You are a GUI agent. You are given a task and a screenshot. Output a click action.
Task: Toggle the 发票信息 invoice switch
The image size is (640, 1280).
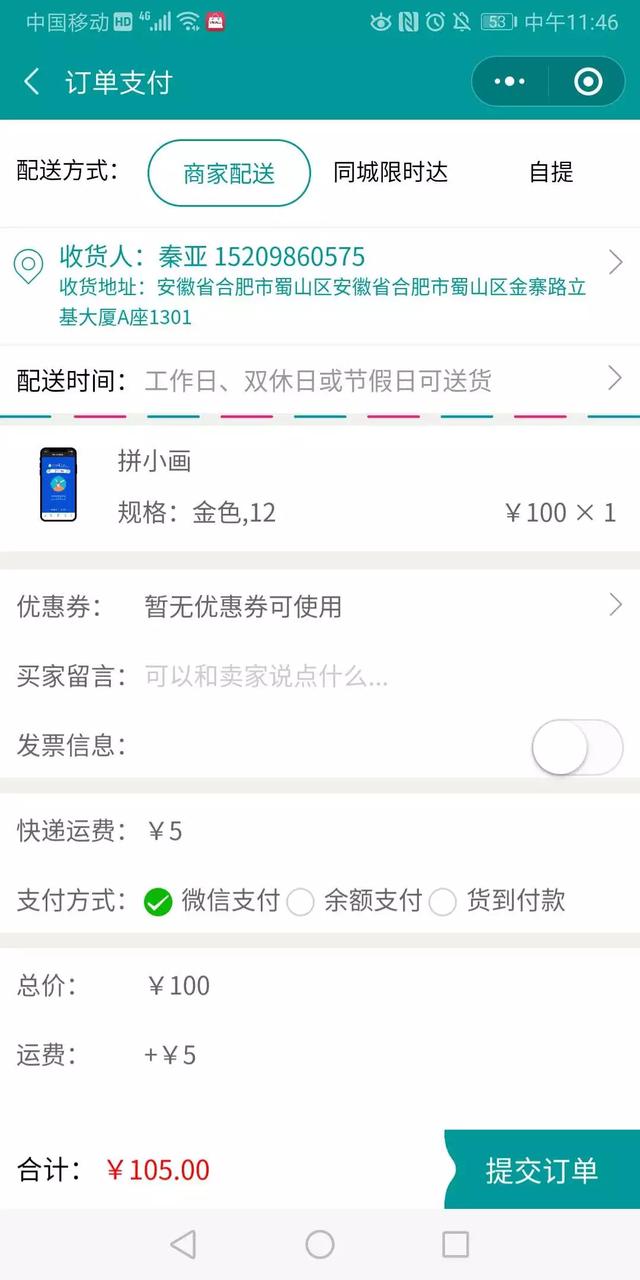[x=577, y=746]
